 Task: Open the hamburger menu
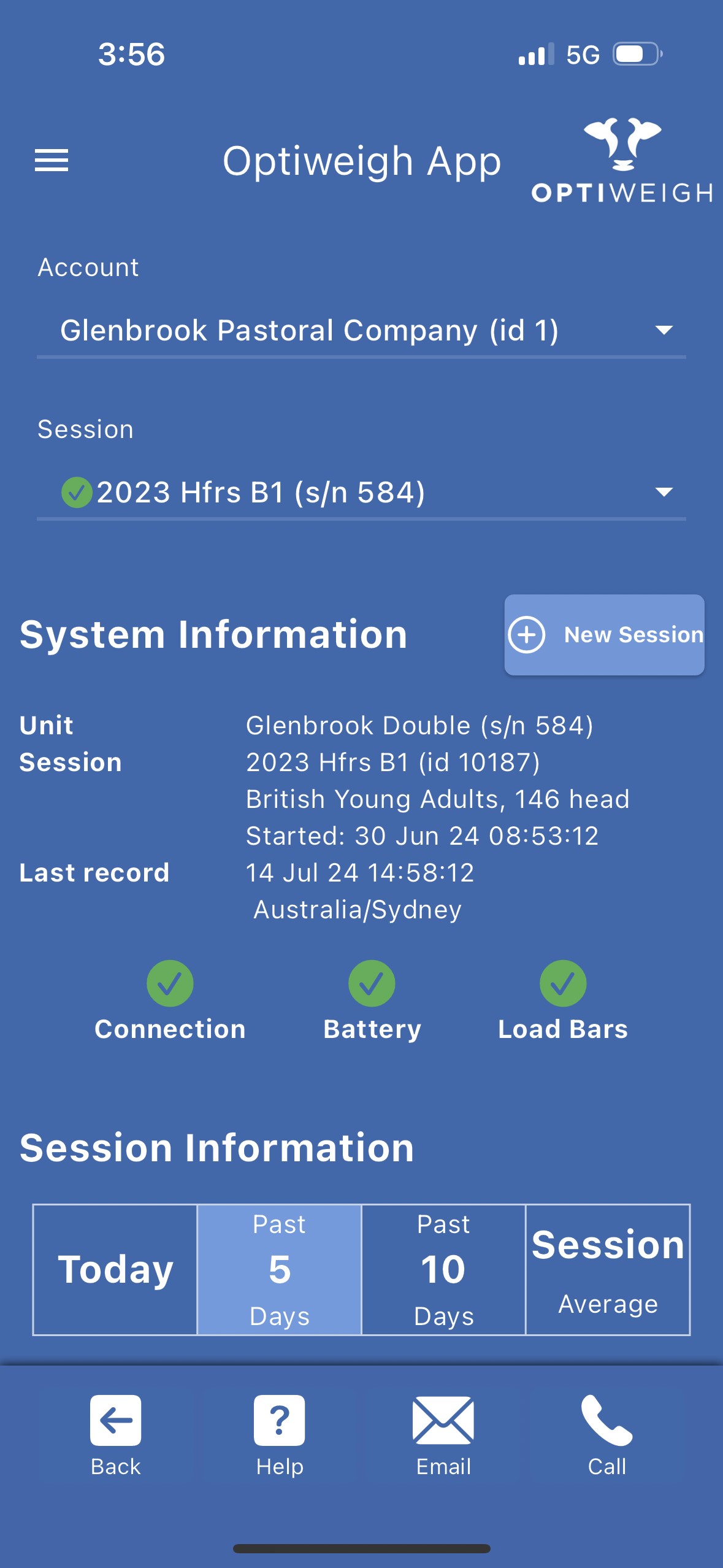52,161
